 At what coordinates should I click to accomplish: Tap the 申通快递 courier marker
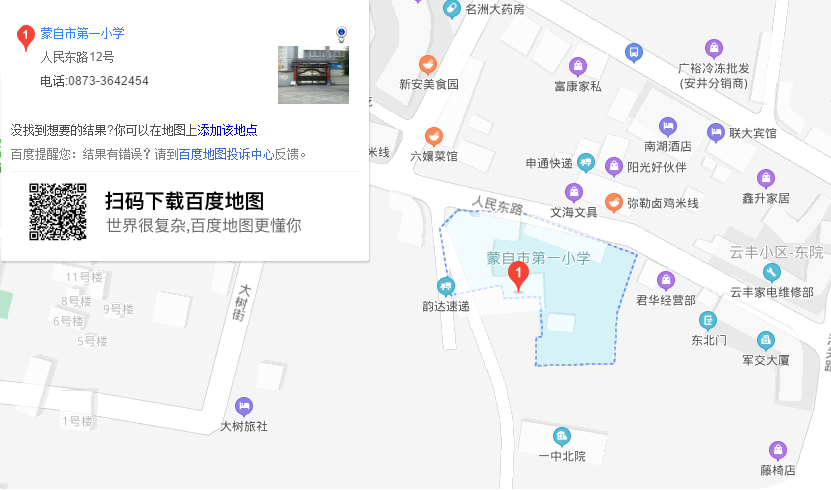(x=587, y=162)
